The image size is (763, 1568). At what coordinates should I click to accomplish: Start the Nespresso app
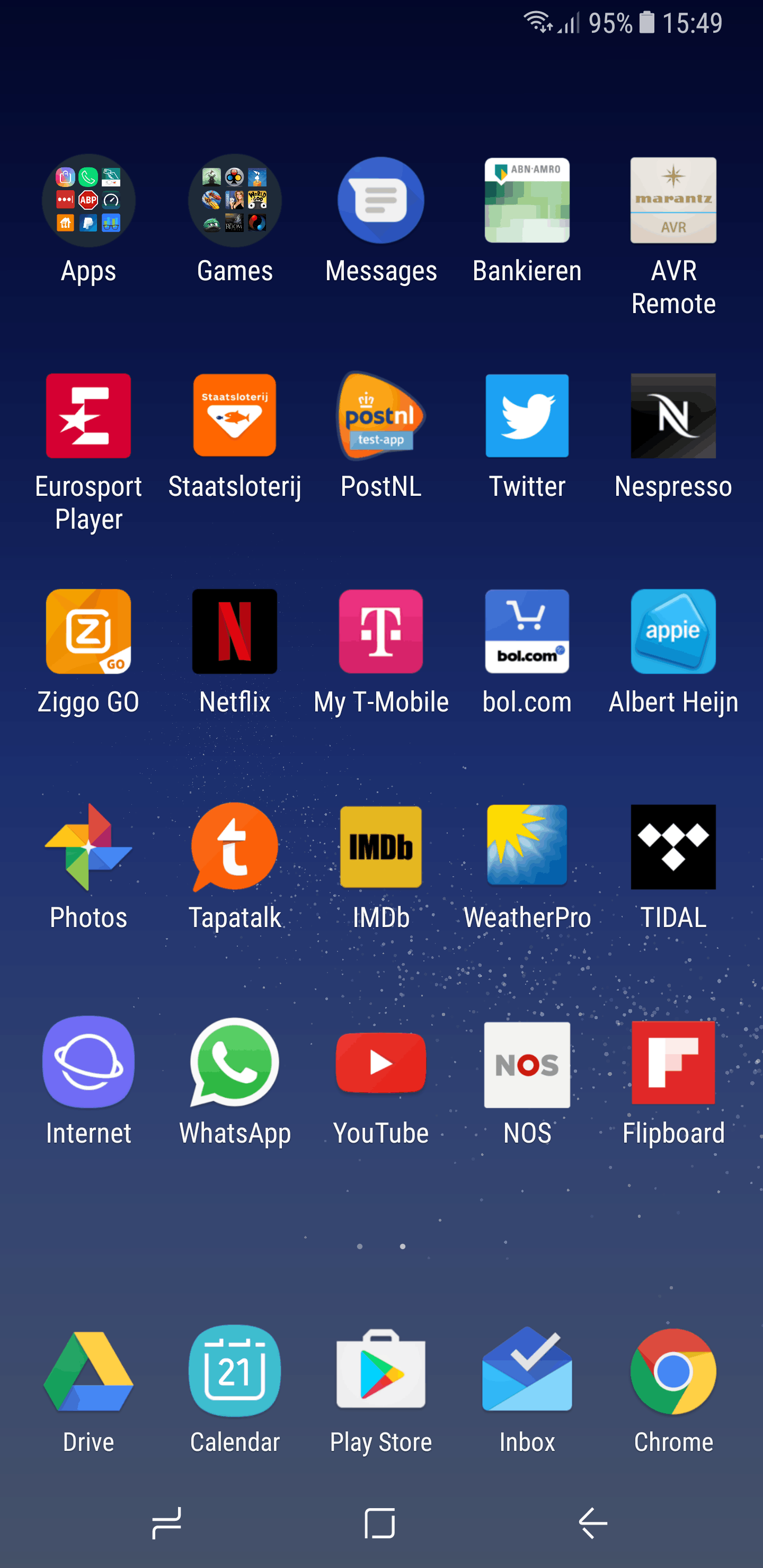pyautogui.click(x=673, y=416)
